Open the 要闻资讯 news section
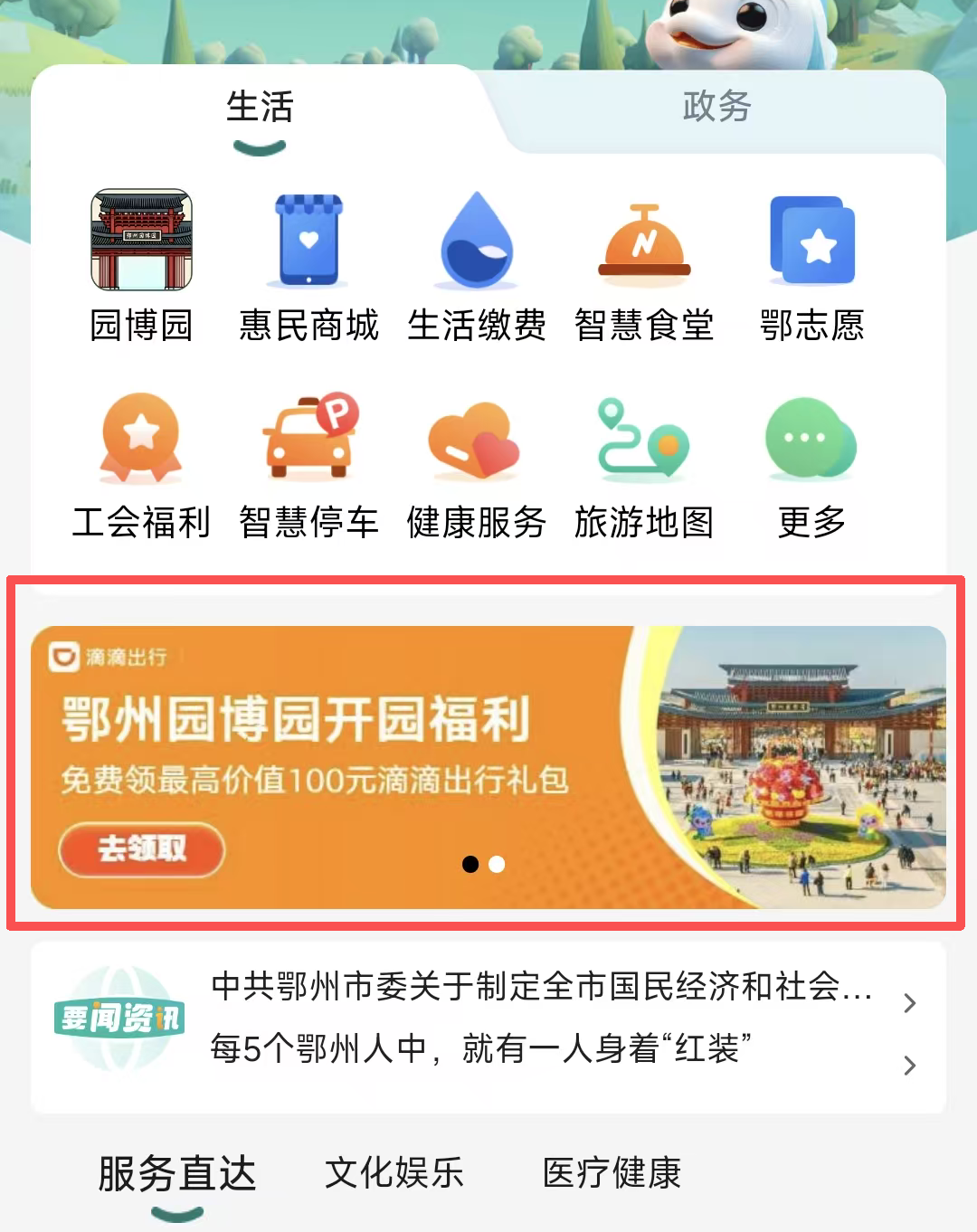This screenshot has height=1232, width=977. [119, 1019]
